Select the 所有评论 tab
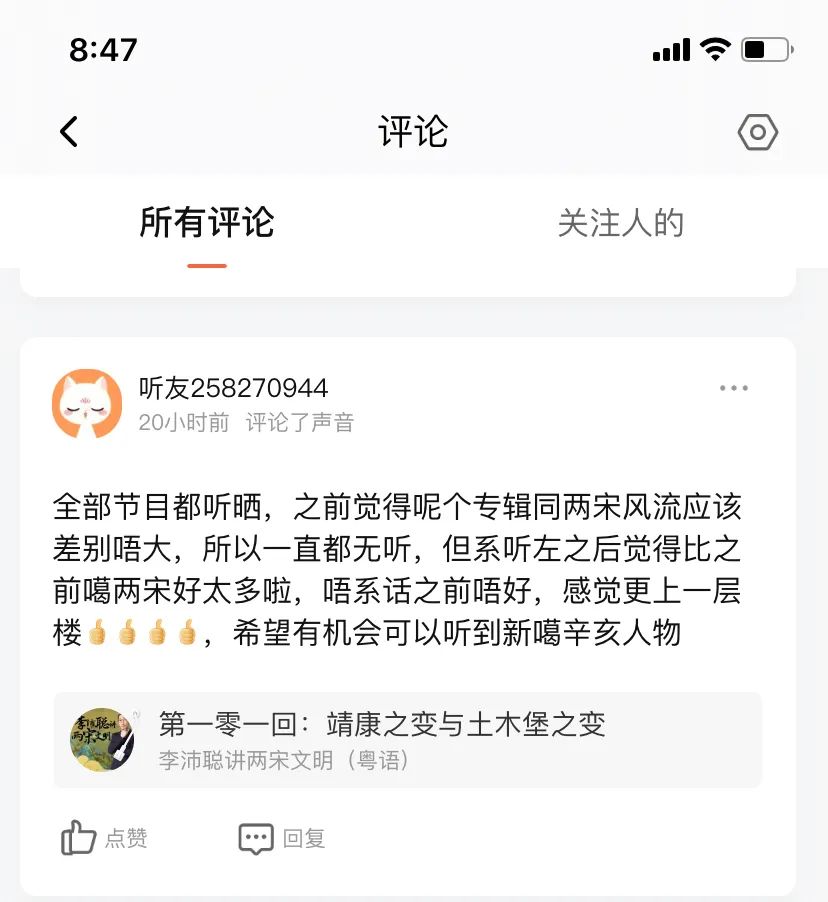 (206, 223)
